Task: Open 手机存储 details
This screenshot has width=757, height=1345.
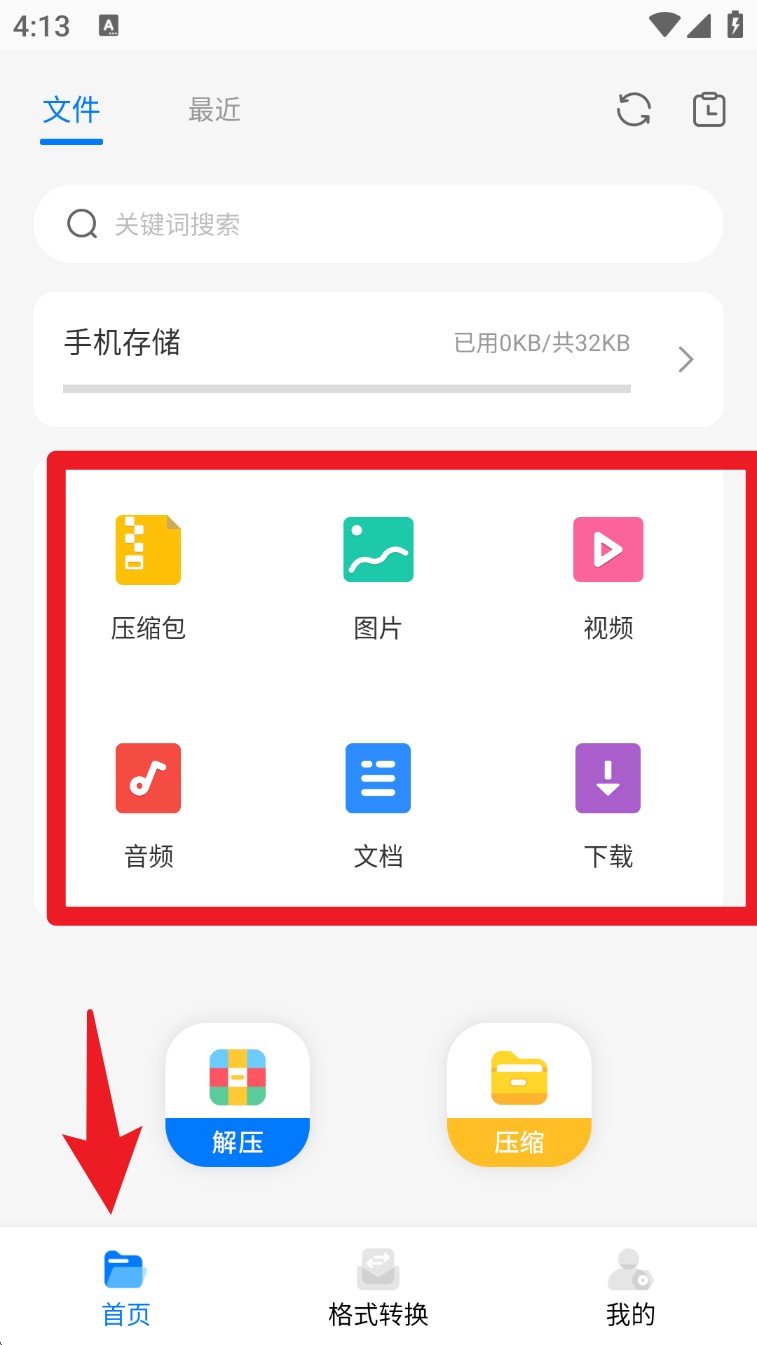Action: click(378, 359)
